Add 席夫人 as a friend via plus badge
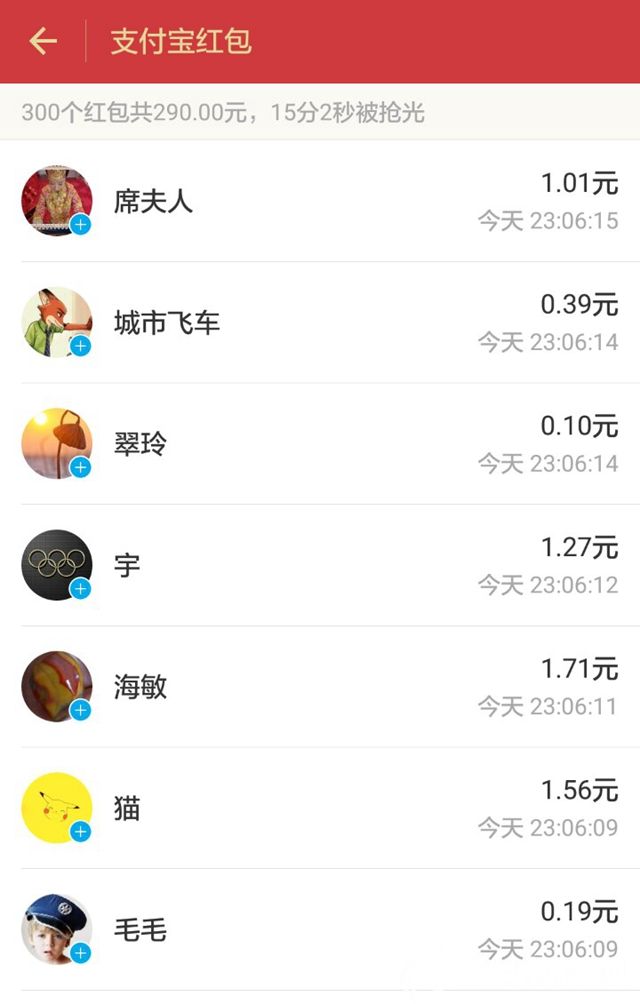The height and width of the screenshot is (1004, 640). point(81,225)
